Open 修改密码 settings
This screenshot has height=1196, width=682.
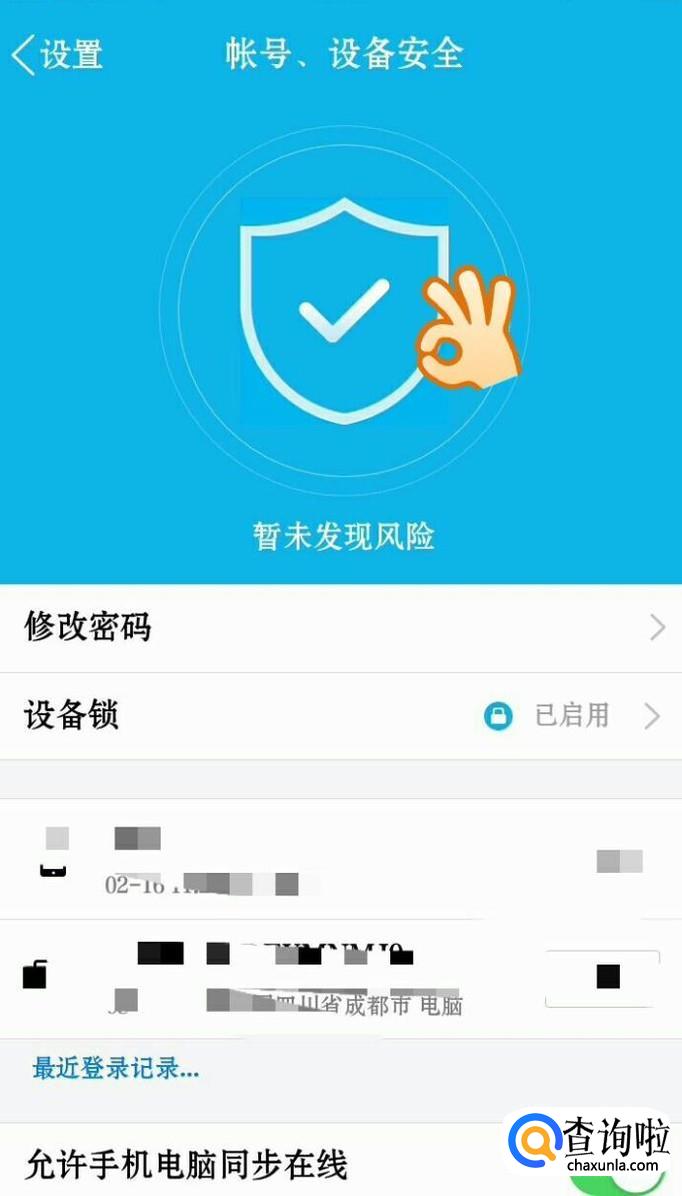click(x=340, y=628)
